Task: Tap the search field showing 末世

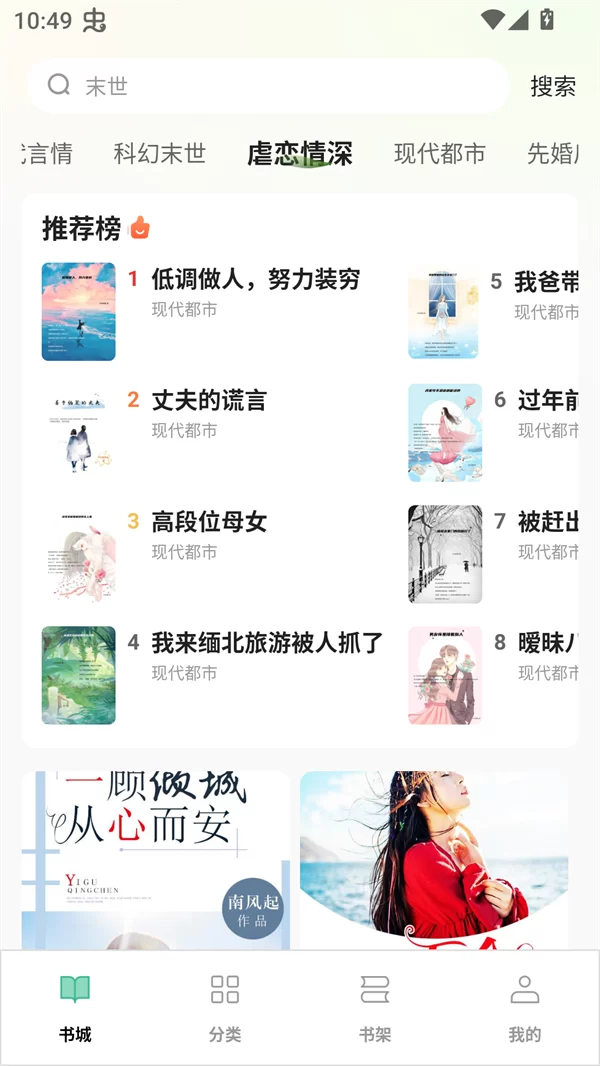Action: click(268, 86)
